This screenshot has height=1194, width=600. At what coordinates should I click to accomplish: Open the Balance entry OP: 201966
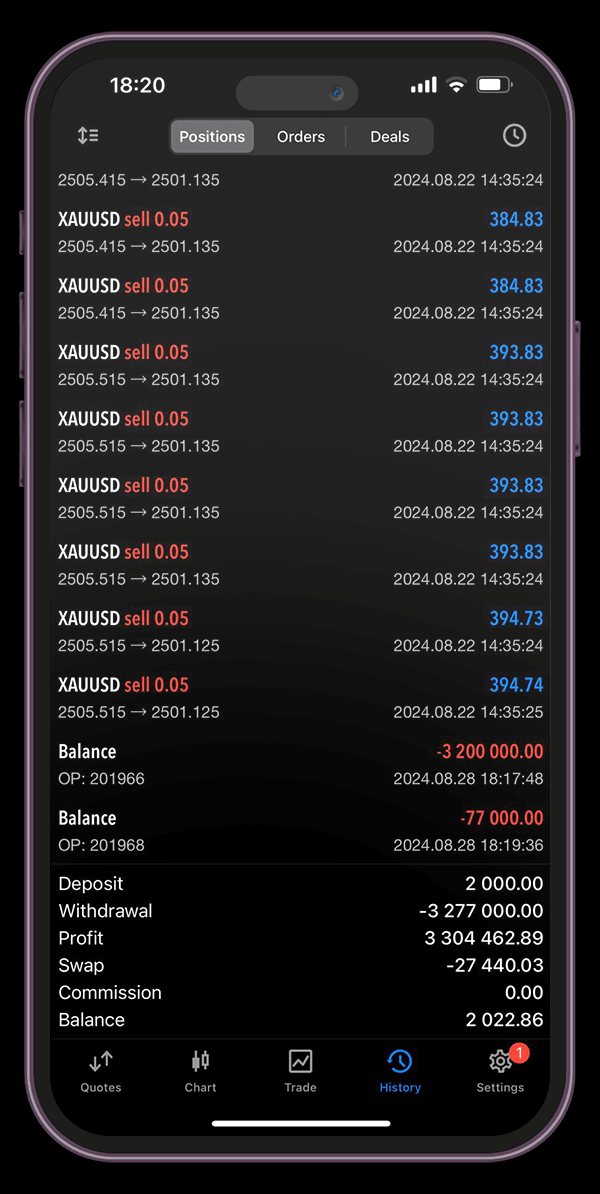(300, 764)
